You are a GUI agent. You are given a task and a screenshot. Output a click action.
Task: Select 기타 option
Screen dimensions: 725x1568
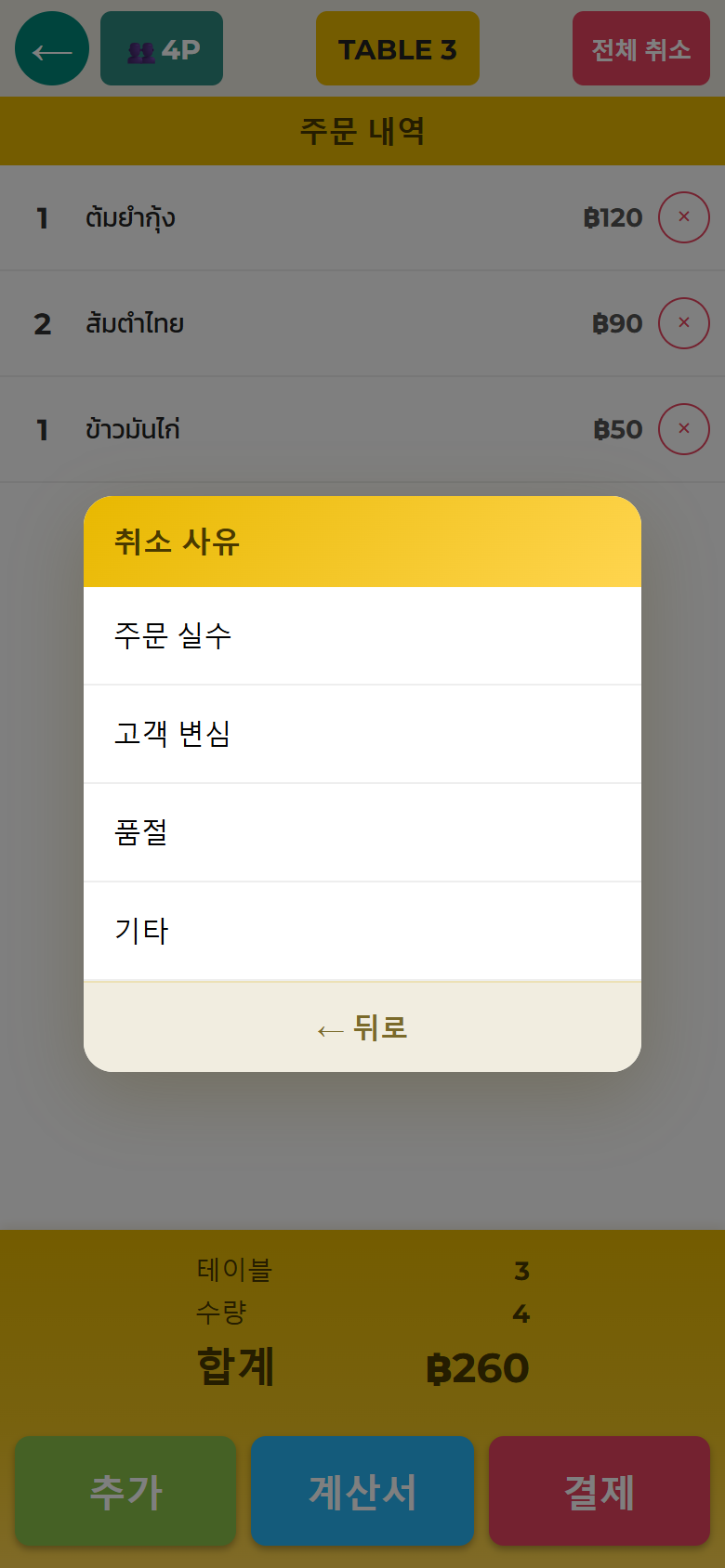[x=362, y=932]
